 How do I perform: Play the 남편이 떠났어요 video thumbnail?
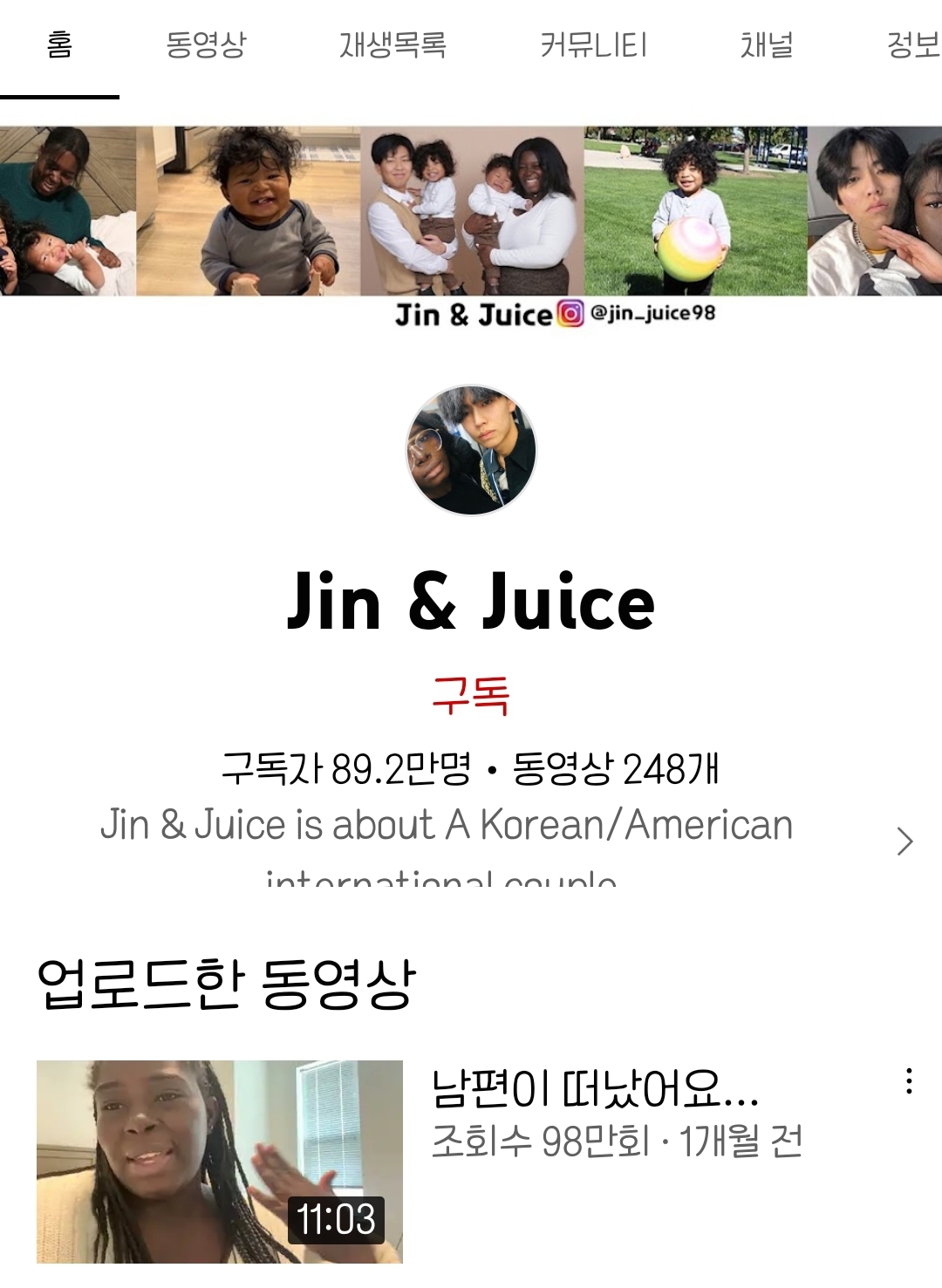220,1162
